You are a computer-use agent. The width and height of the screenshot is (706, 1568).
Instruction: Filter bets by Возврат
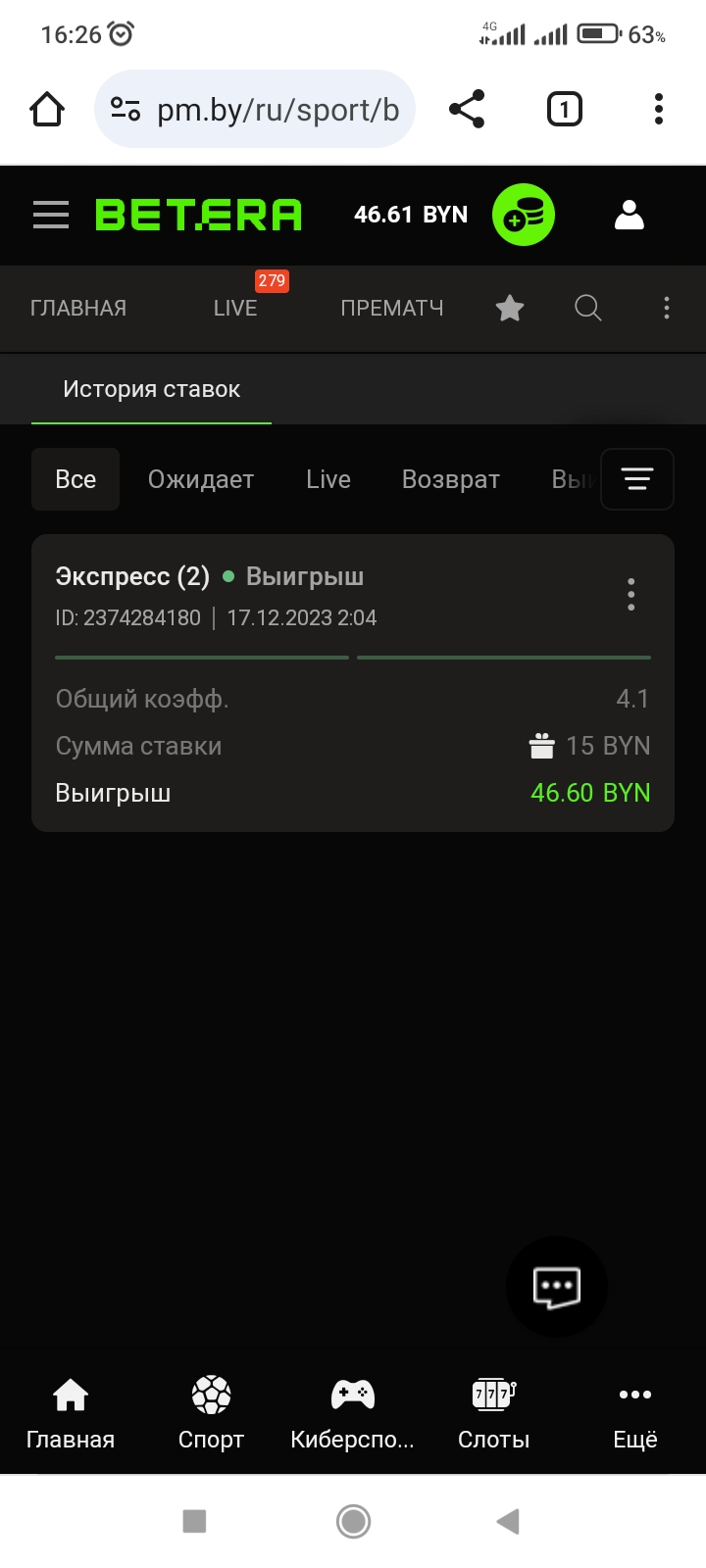point(451,479)
